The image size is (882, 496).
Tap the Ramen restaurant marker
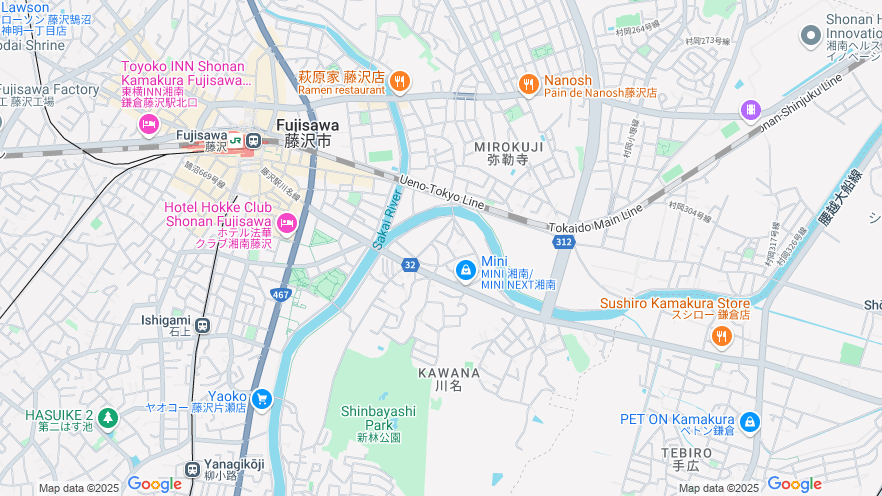pyautogui.click(x=399, y=81)
